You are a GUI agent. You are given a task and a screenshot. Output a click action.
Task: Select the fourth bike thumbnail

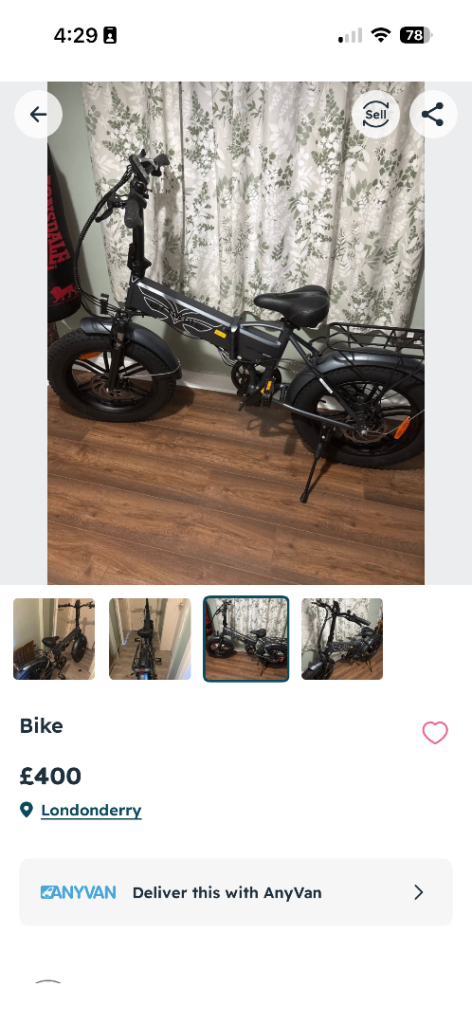tap(342, 639)
